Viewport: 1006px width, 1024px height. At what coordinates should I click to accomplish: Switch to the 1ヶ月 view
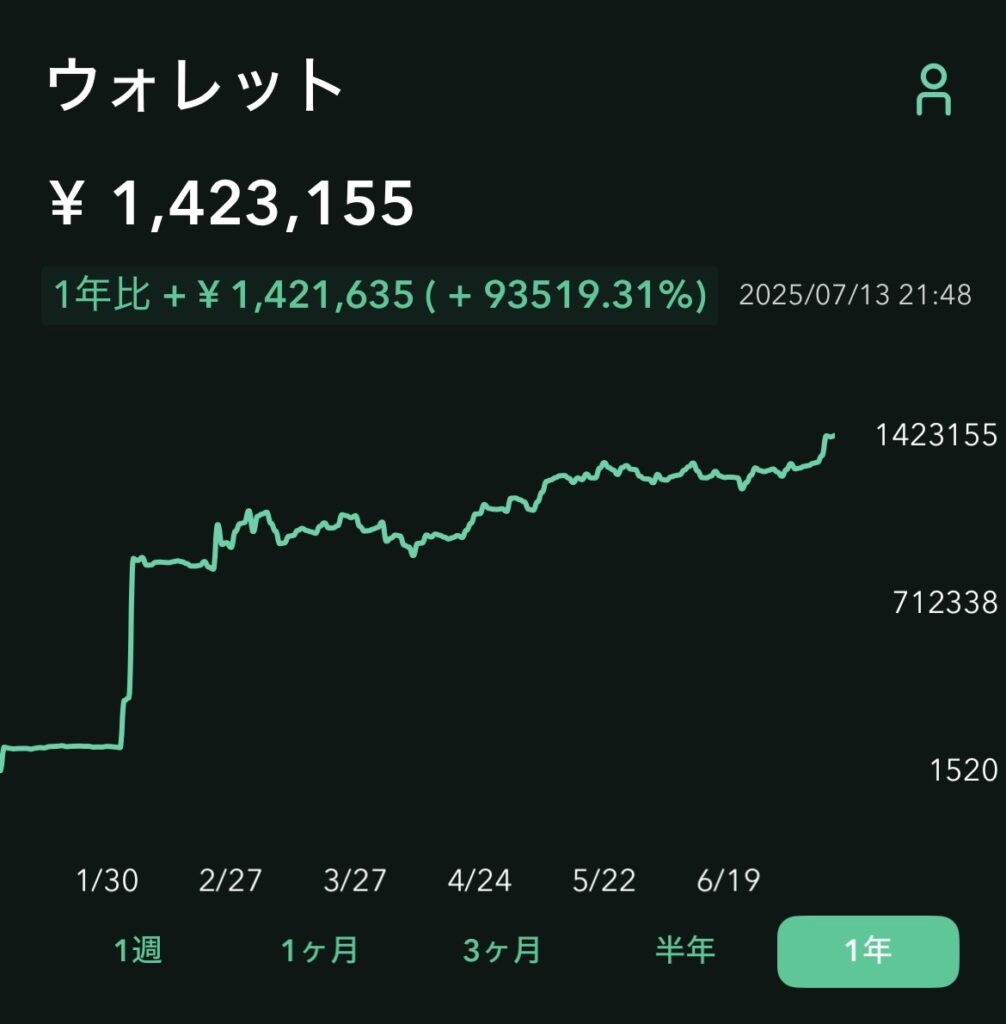[320, 953]
